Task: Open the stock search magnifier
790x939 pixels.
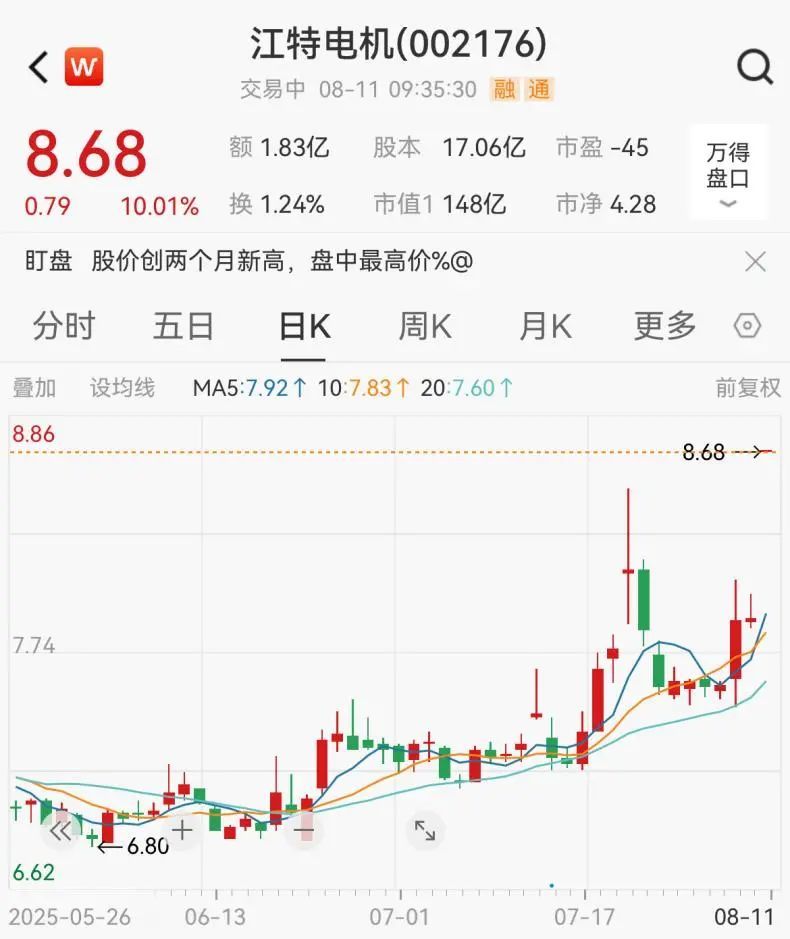Action: tap(755, 68)
